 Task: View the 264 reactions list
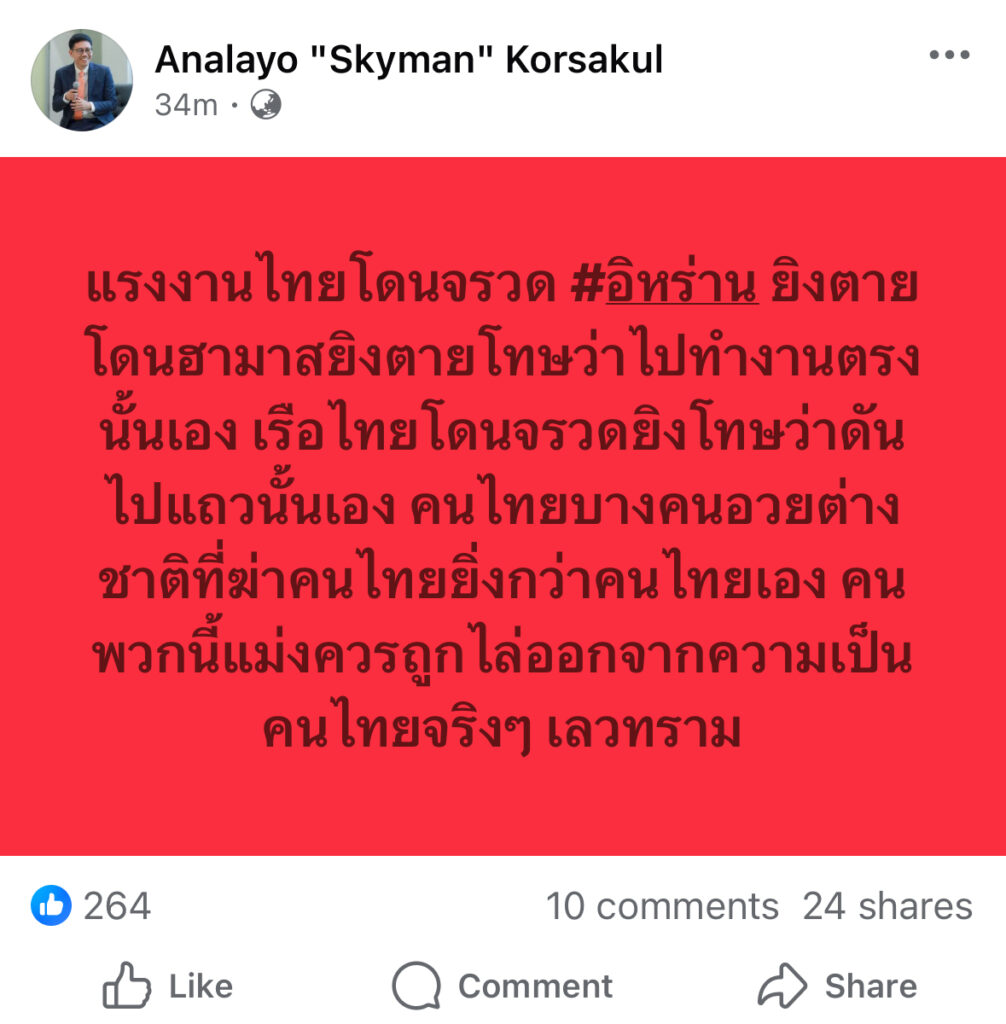pyautogui.click(x=92, y=906)
